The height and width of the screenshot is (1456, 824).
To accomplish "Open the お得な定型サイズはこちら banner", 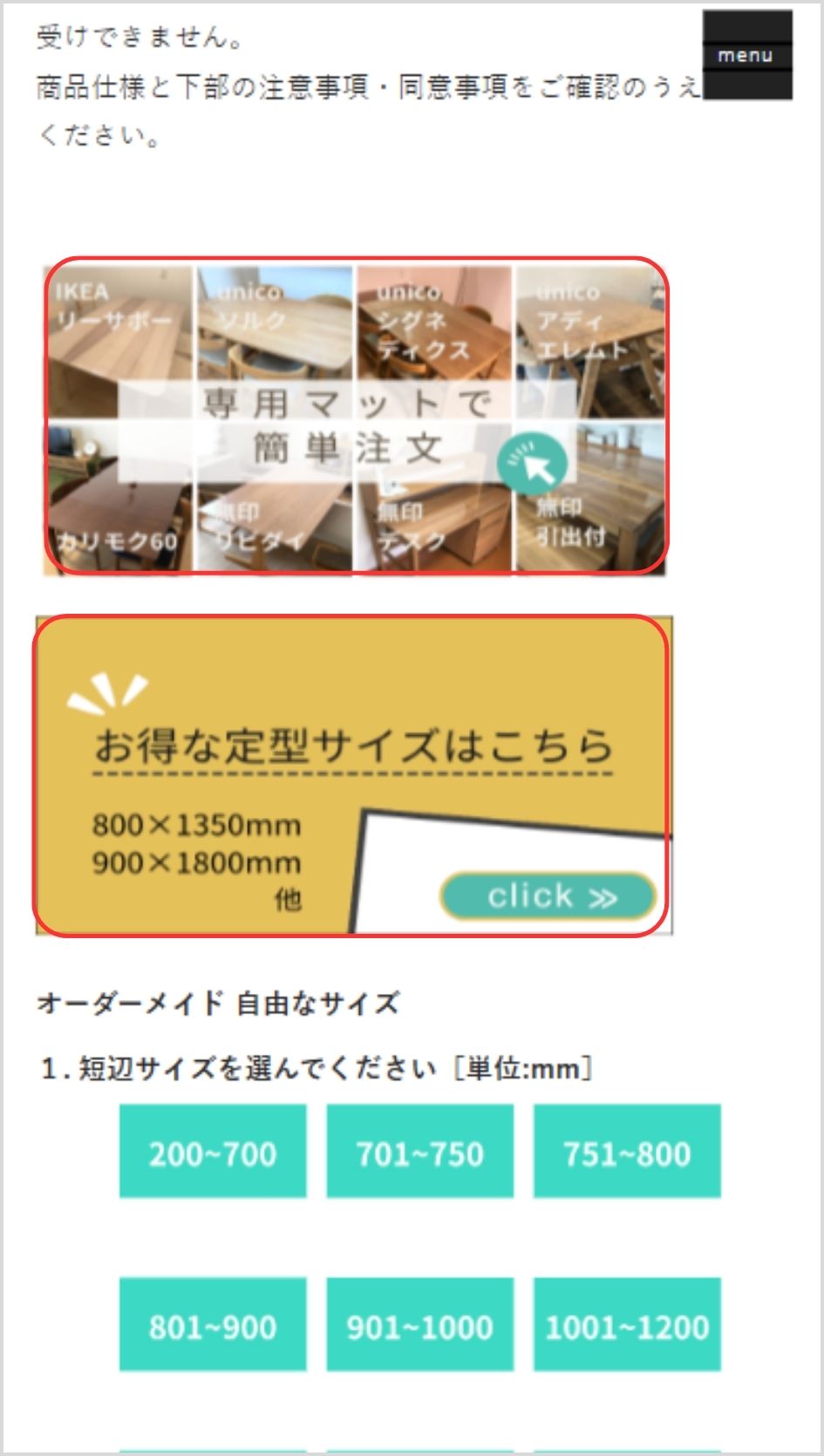I will 353,776.
